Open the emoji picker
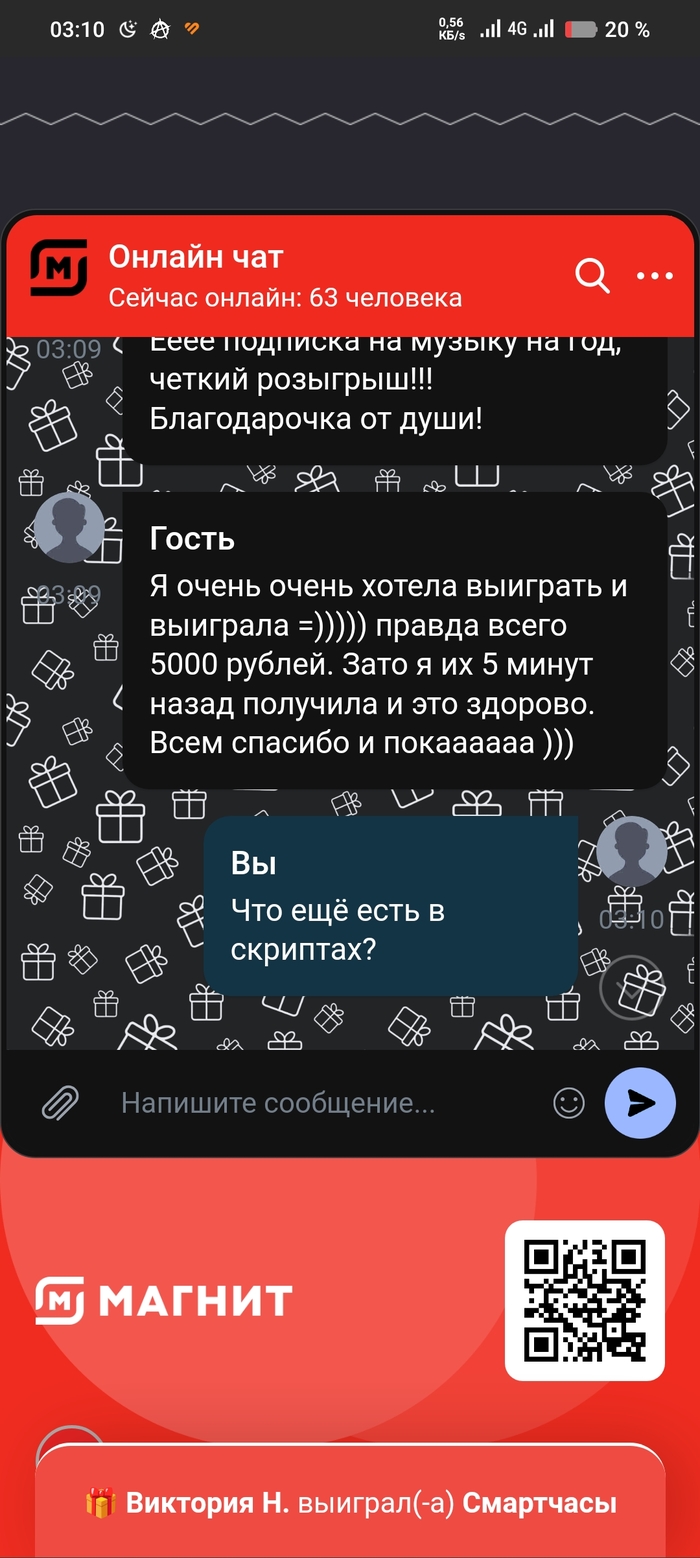The height and width of the screenshot is (1558, 700). (x=569, y=1103)
